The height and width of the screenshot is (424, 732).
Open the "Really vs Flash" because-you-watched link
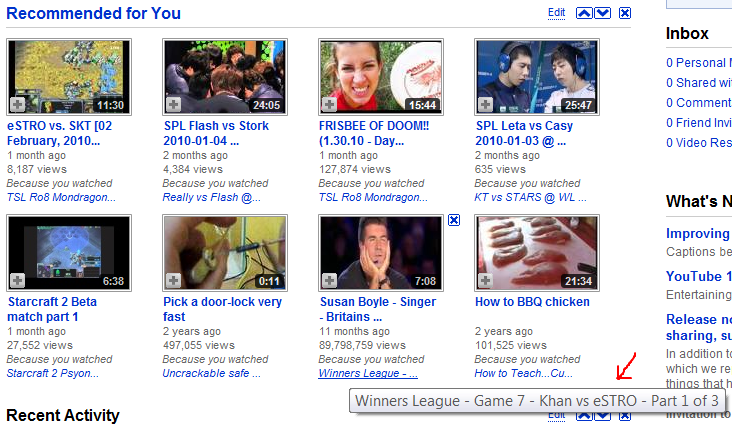coord(211,197)
